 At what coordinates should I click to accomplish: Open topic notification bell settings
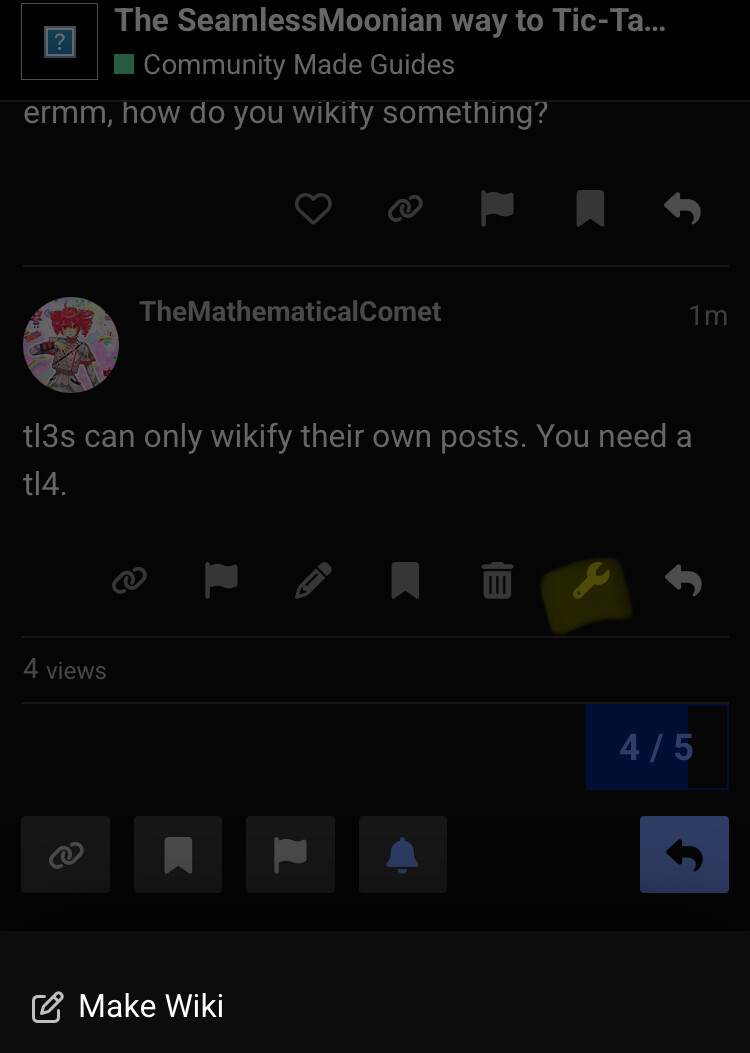[x=402, y=855]
